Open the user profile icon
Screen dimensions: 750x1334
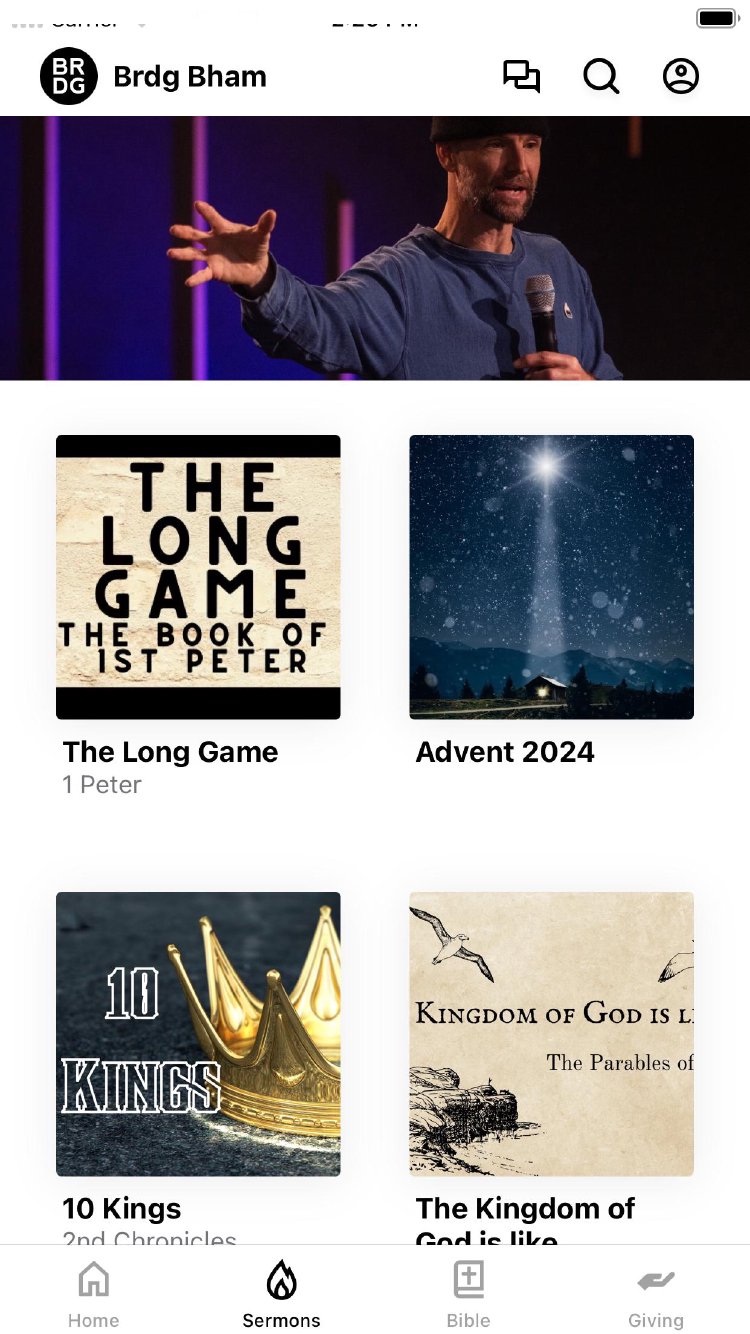(x=681, y=77)
